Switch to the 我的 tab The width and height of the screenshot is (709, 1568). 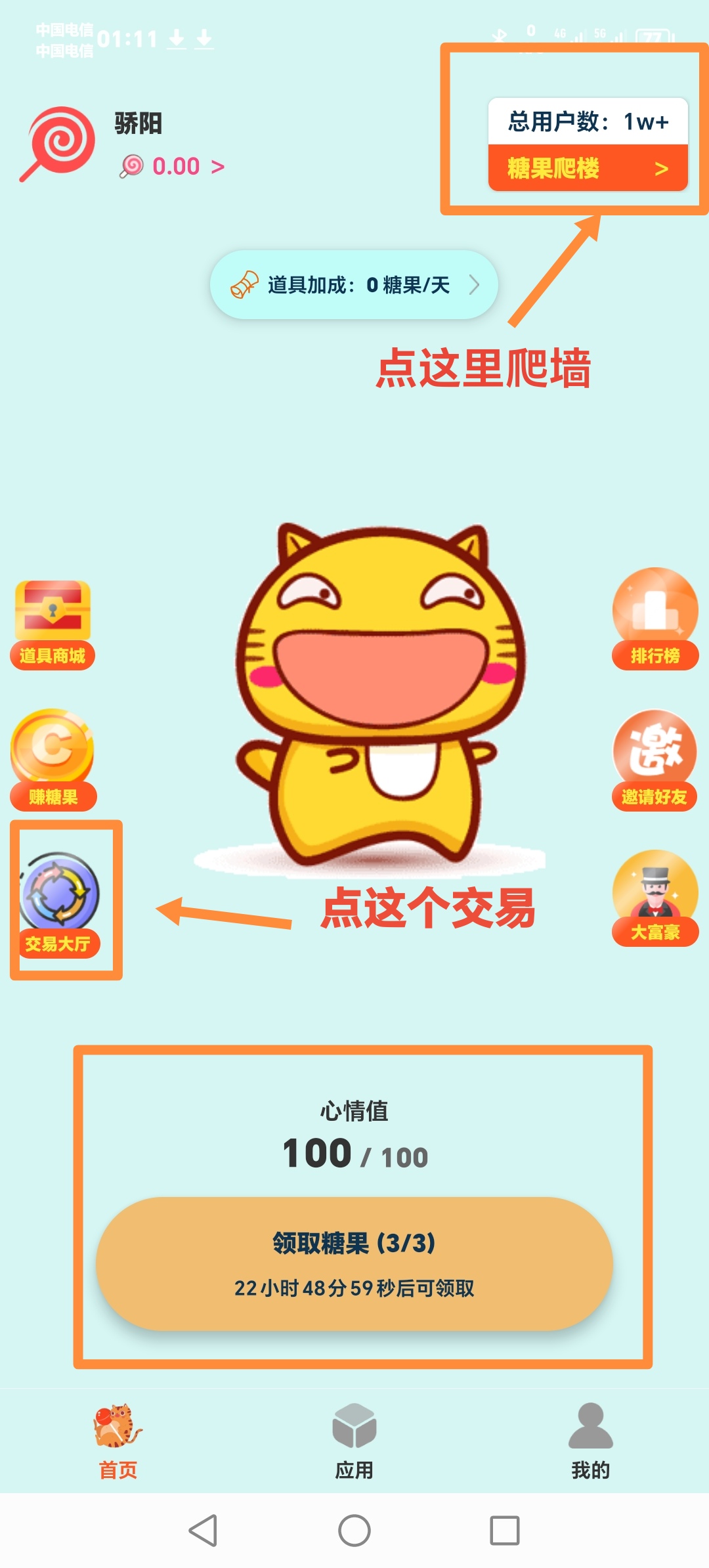(591, 1441)
